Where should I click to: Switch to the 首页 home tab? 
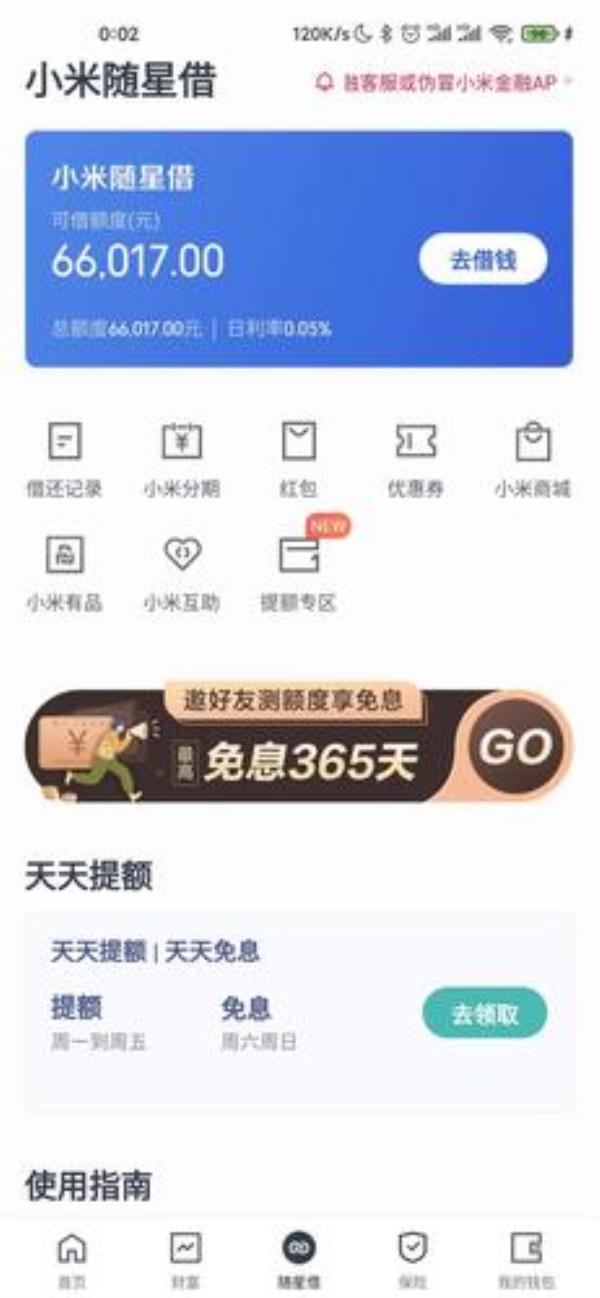pos(71,1256)
